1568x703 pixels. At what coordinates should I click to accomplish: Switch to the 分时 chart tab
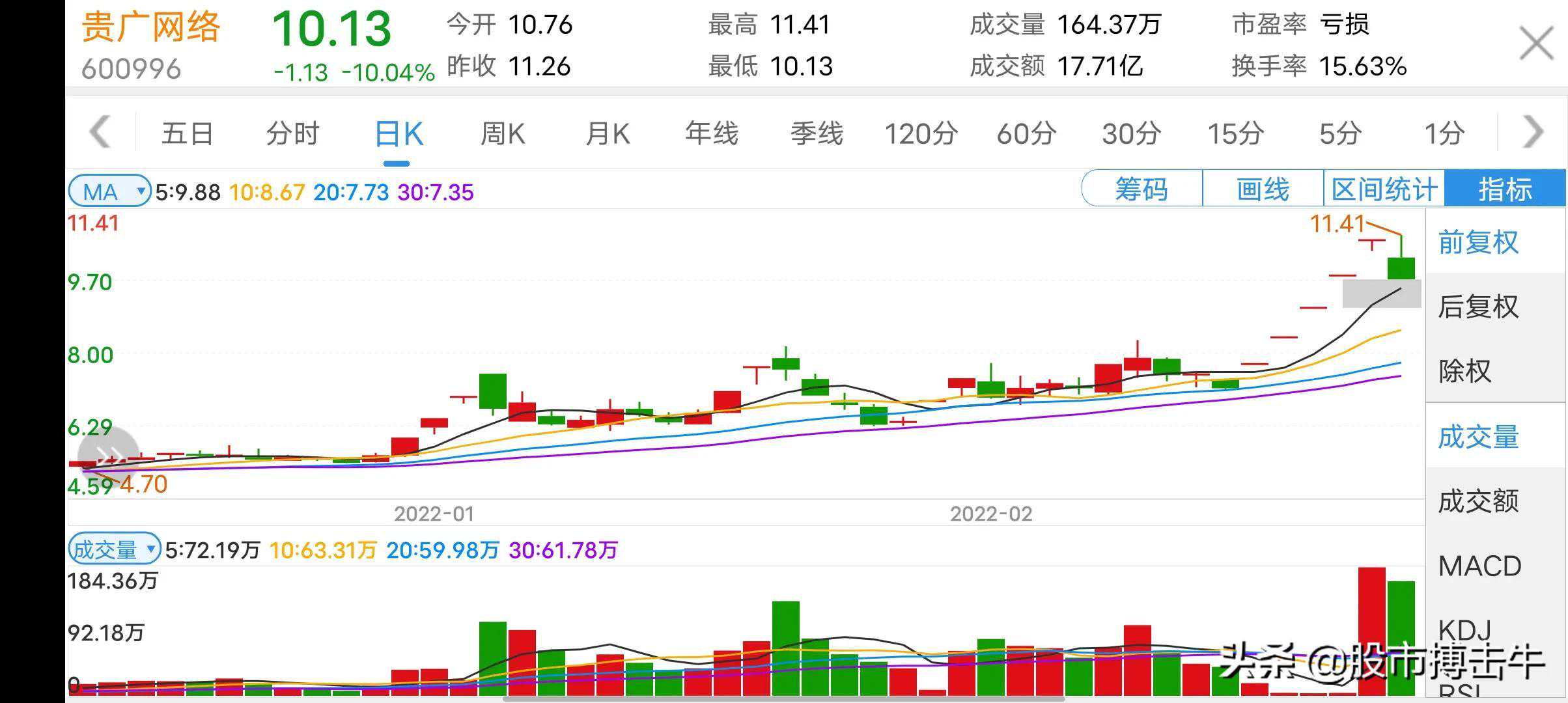point(292,134)
